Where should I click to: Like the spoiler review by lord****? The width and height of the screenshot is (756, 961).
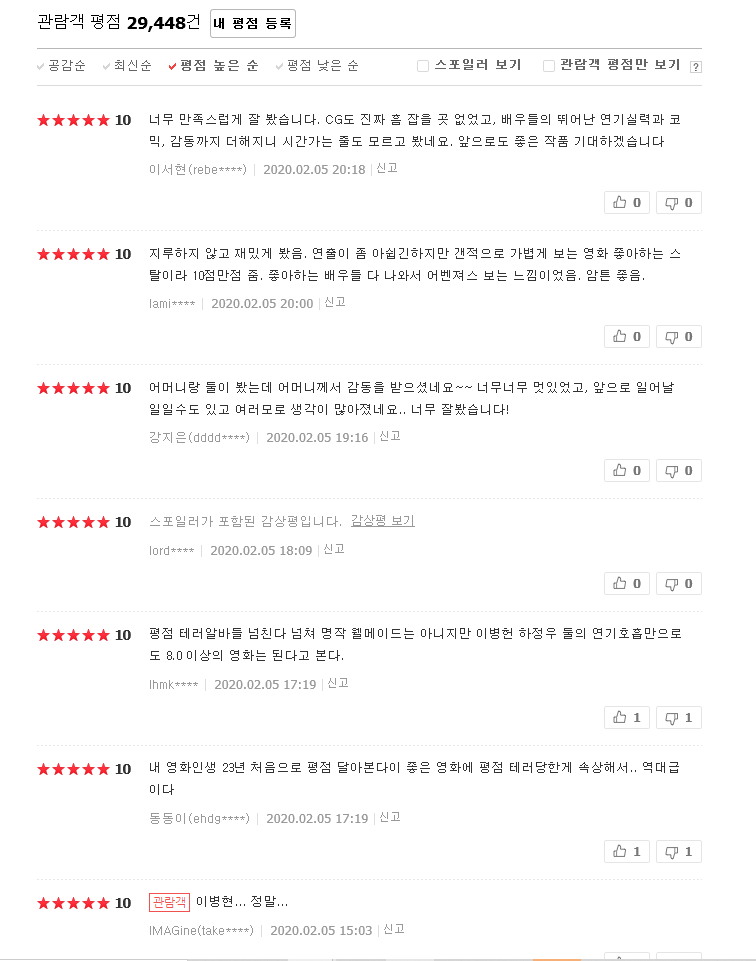tap(627, 583)
